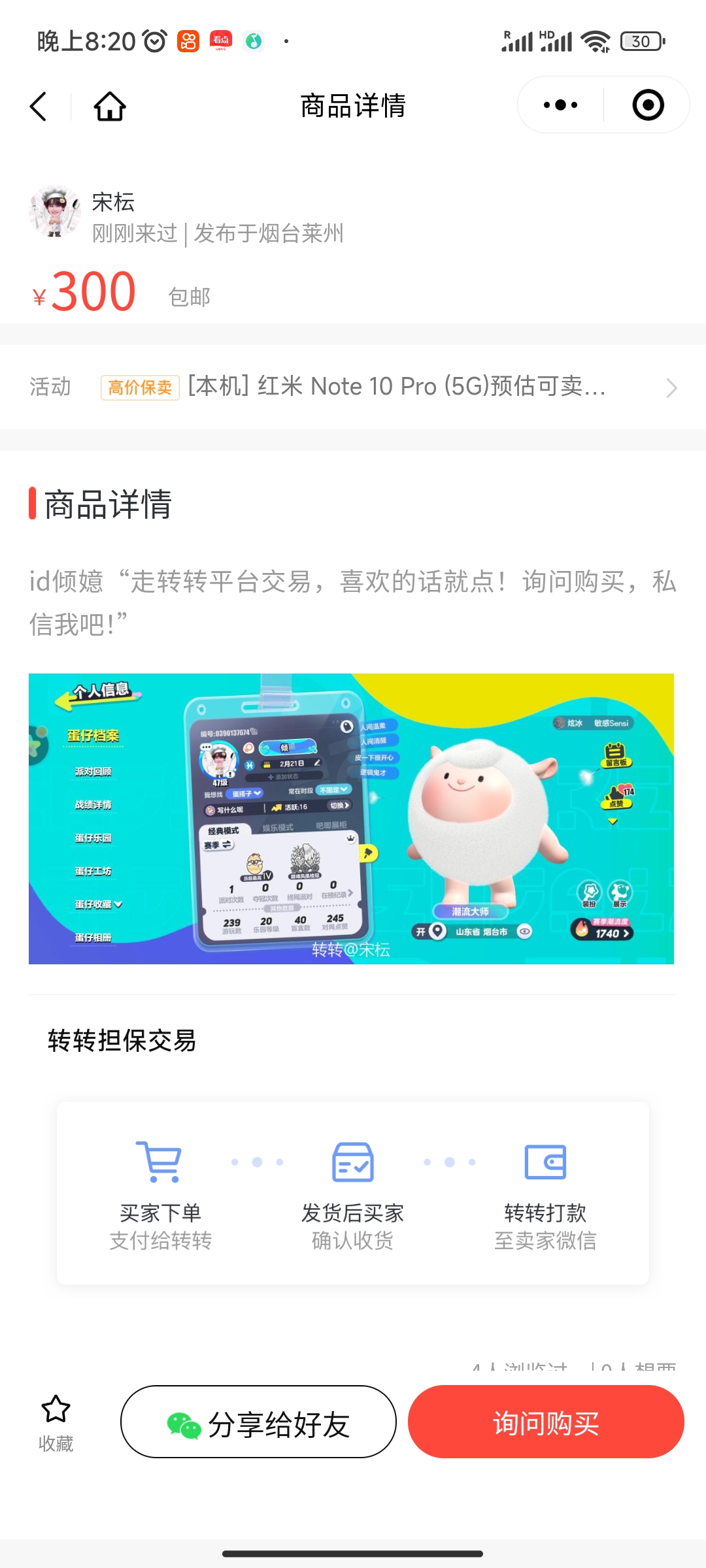
Task: Open the mini program three-dot menu
Action: 560,105
